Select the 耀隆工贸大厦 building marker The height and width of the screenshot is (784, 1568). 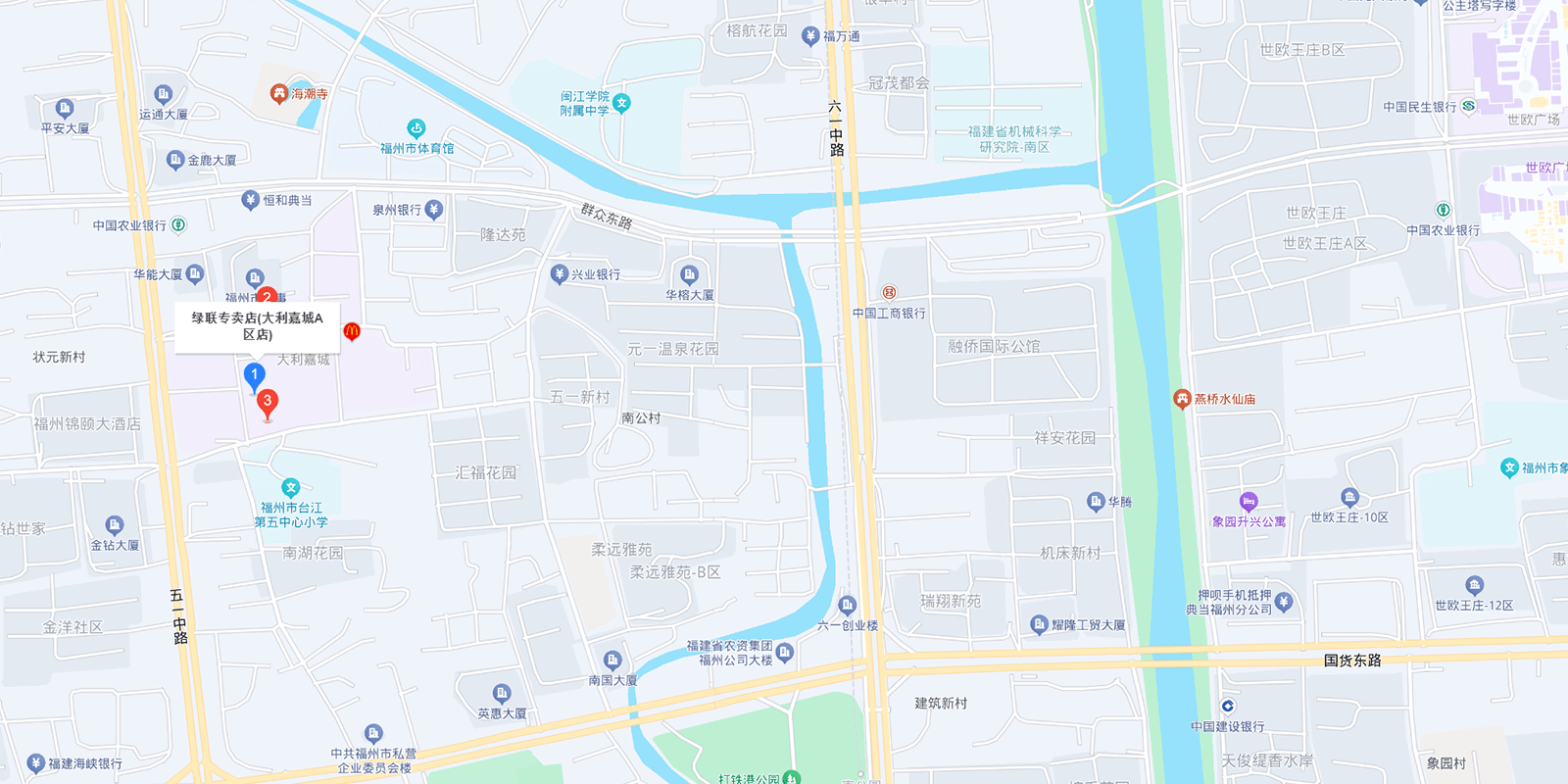[x=1040, y=624]
